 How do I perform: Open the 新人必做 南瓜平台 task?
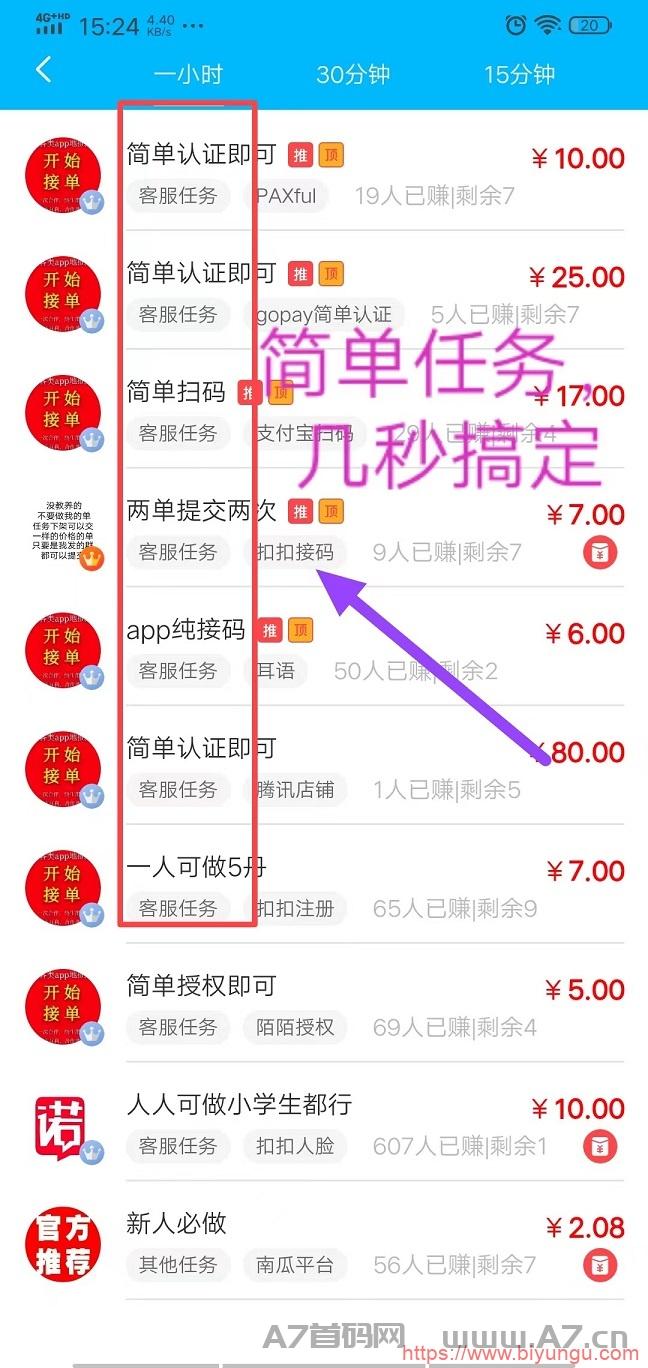click(324, 1244)
